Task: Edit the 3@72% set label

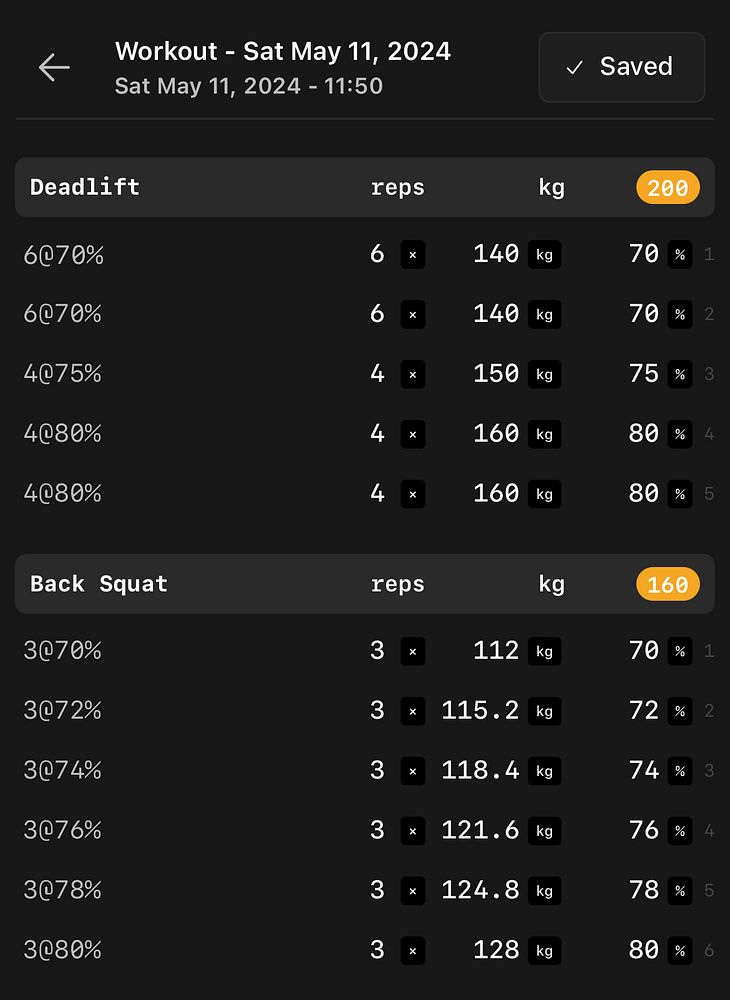Action: click(62, 711)
